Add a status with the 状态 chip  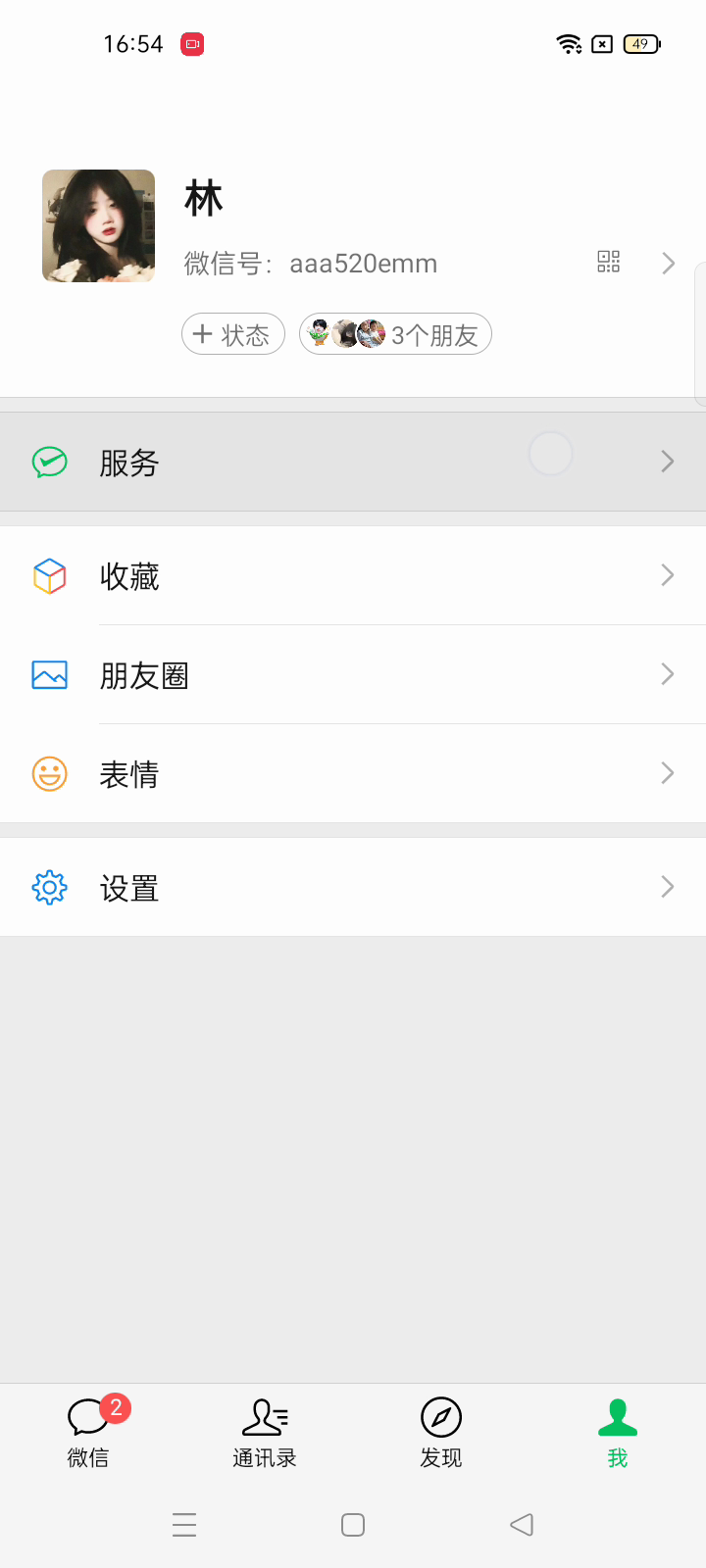pos(233,334)
